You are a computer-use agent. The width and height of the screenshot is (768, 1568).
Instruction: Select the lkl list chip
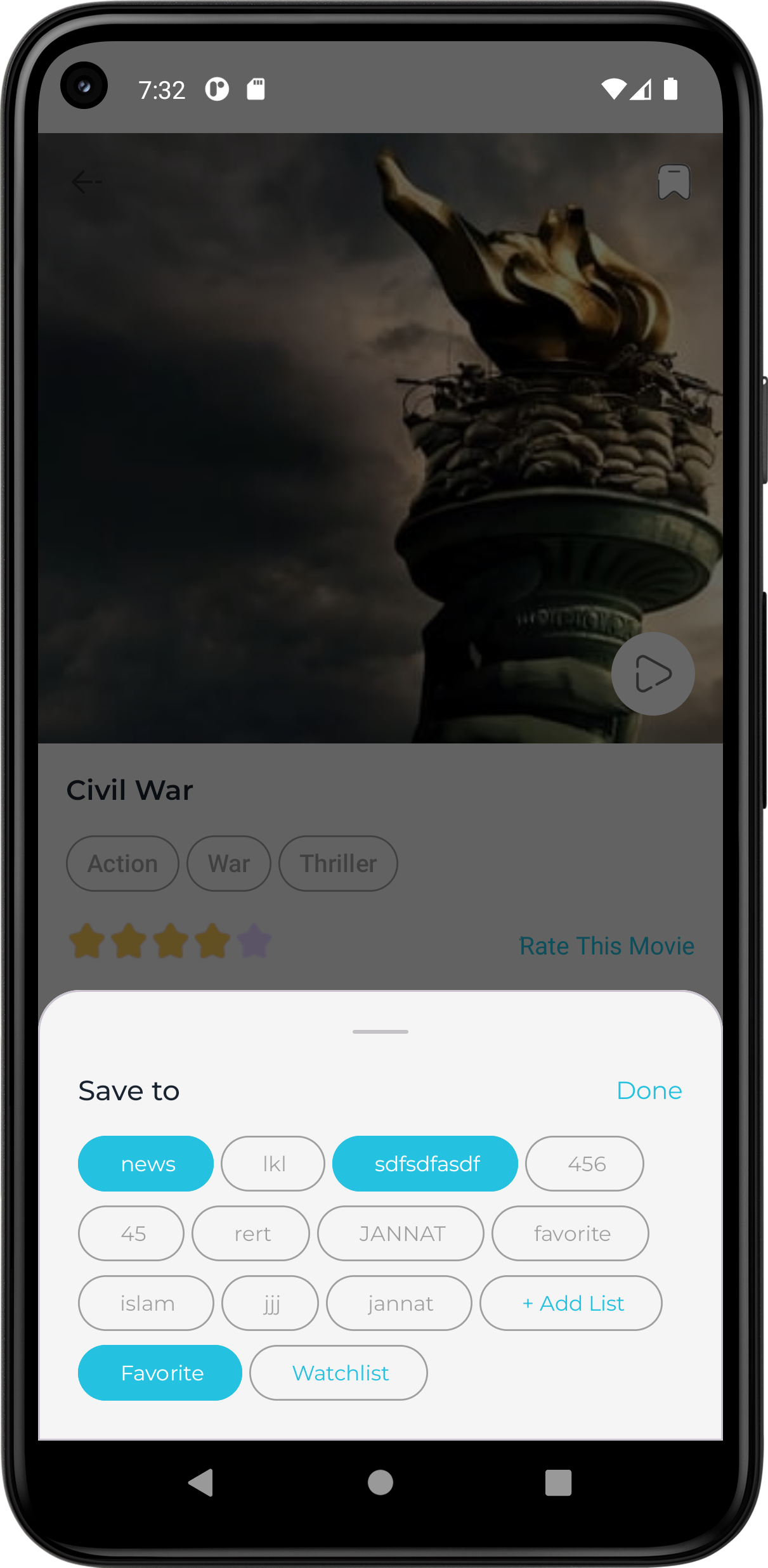[273, 1164]
